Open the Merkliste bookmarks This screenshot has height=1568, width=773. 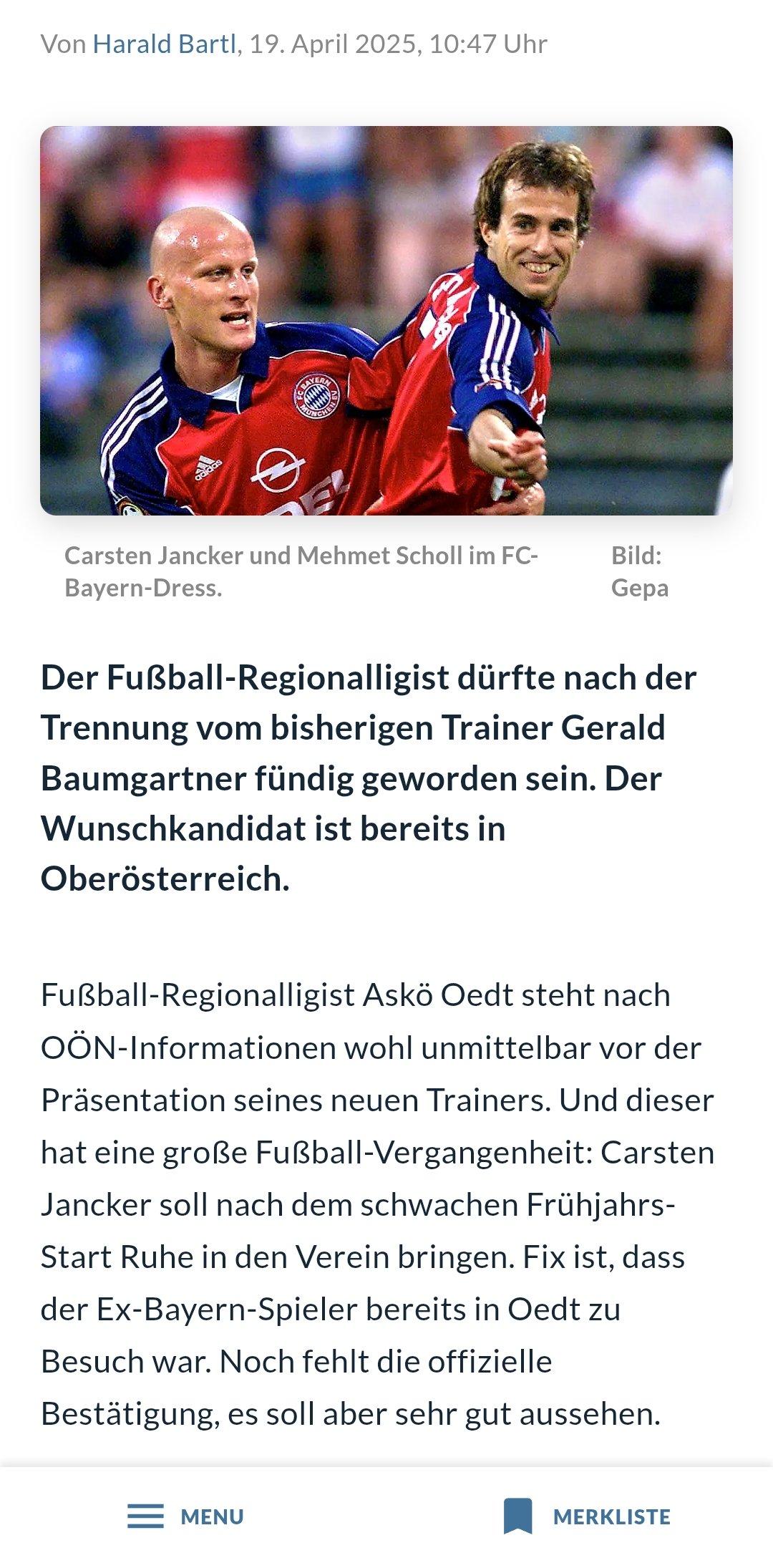[x=587, y=1516]
